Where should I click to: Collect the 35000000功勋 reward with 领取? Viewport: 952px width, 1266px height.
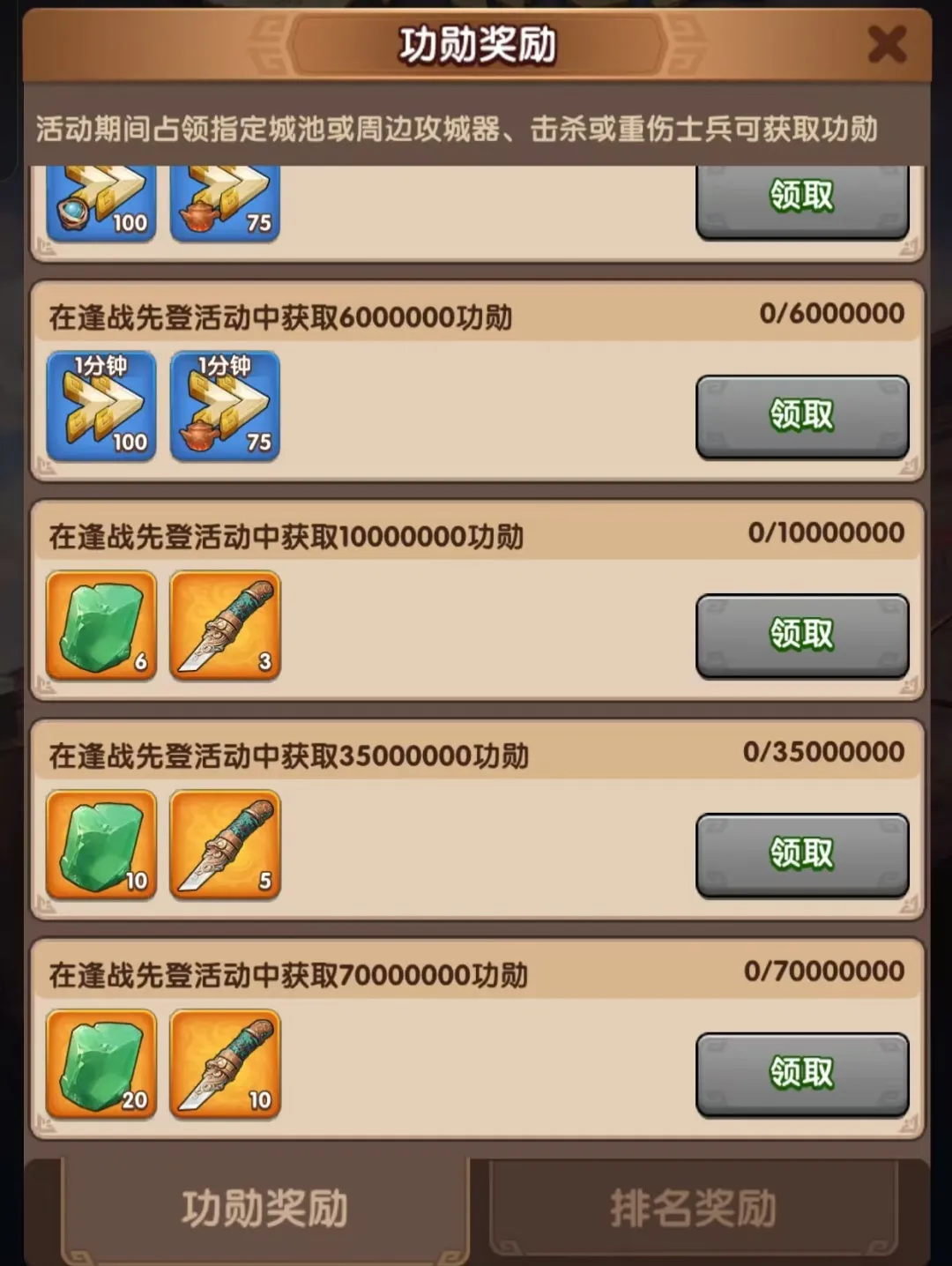(x=801, y=854)
